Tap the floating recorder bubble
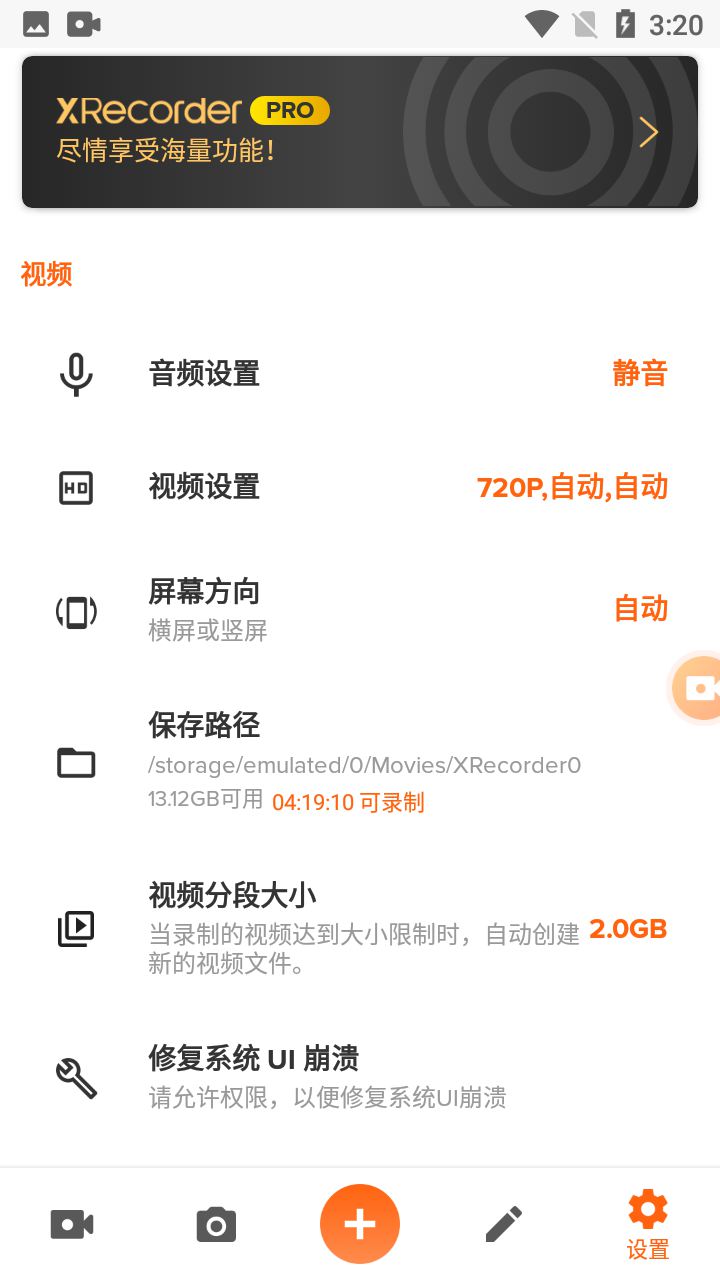Viewport: 720px width, 1280px height. coord(696,687)
